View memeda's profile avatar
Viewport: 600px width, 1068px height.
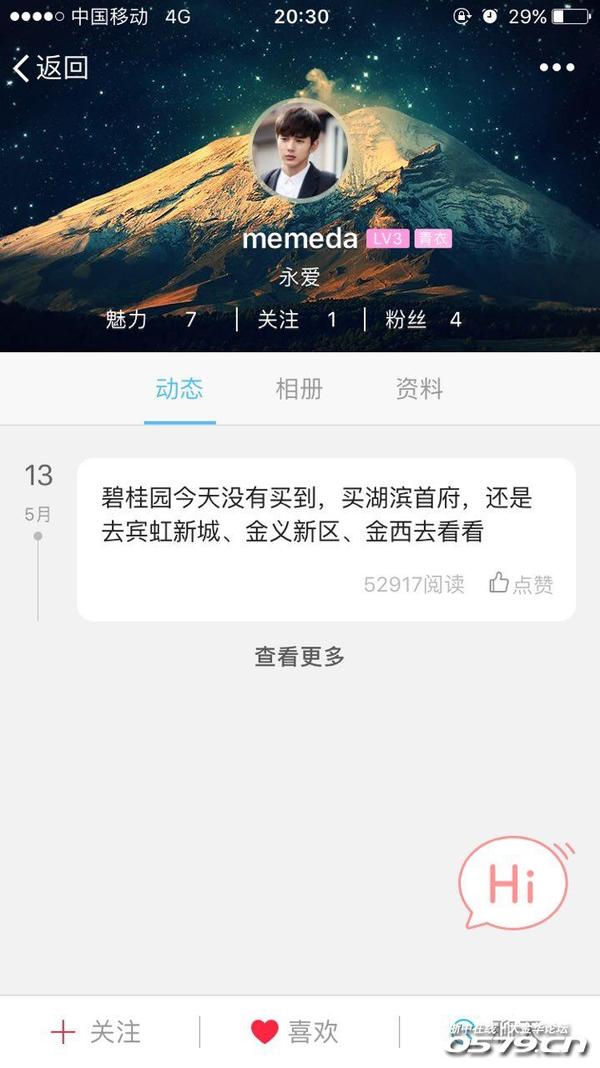299,151
